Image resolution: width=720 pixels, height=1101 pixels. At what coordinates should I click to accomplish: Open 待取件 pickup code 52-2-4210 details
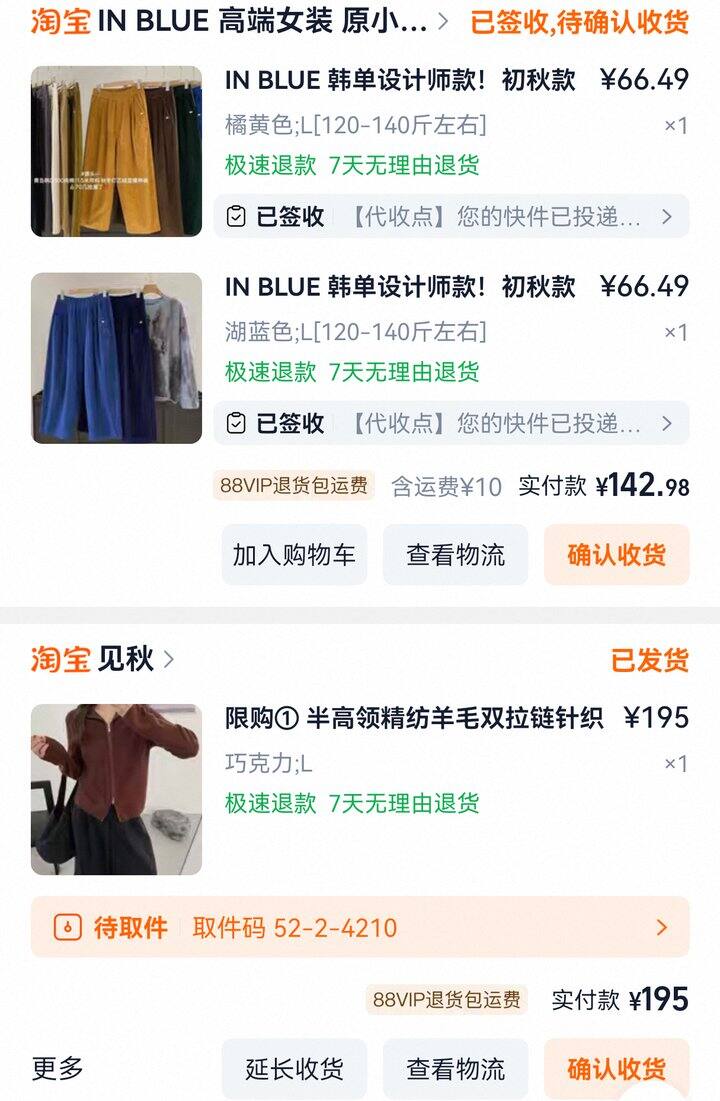[x=360, y=927]
